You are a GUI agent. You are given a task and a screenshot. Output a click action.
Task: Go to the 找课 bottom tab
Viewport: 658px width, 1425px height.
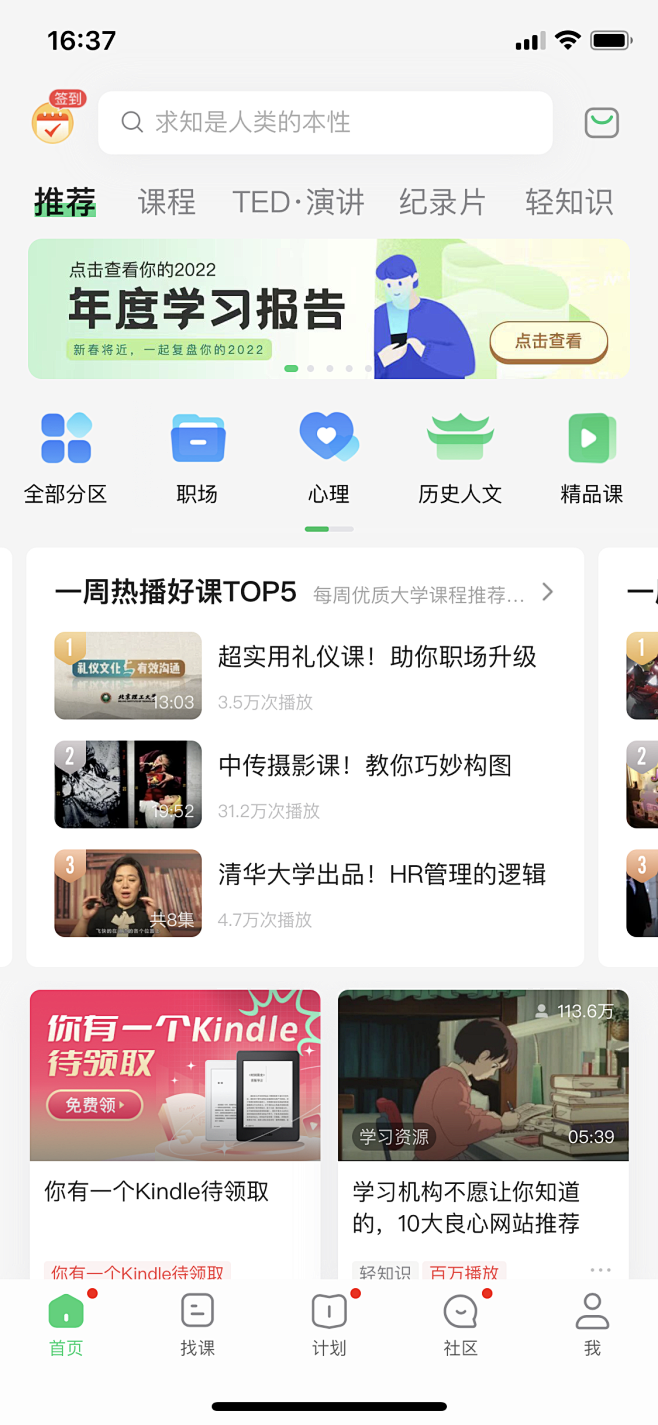tap(197, 1323)
